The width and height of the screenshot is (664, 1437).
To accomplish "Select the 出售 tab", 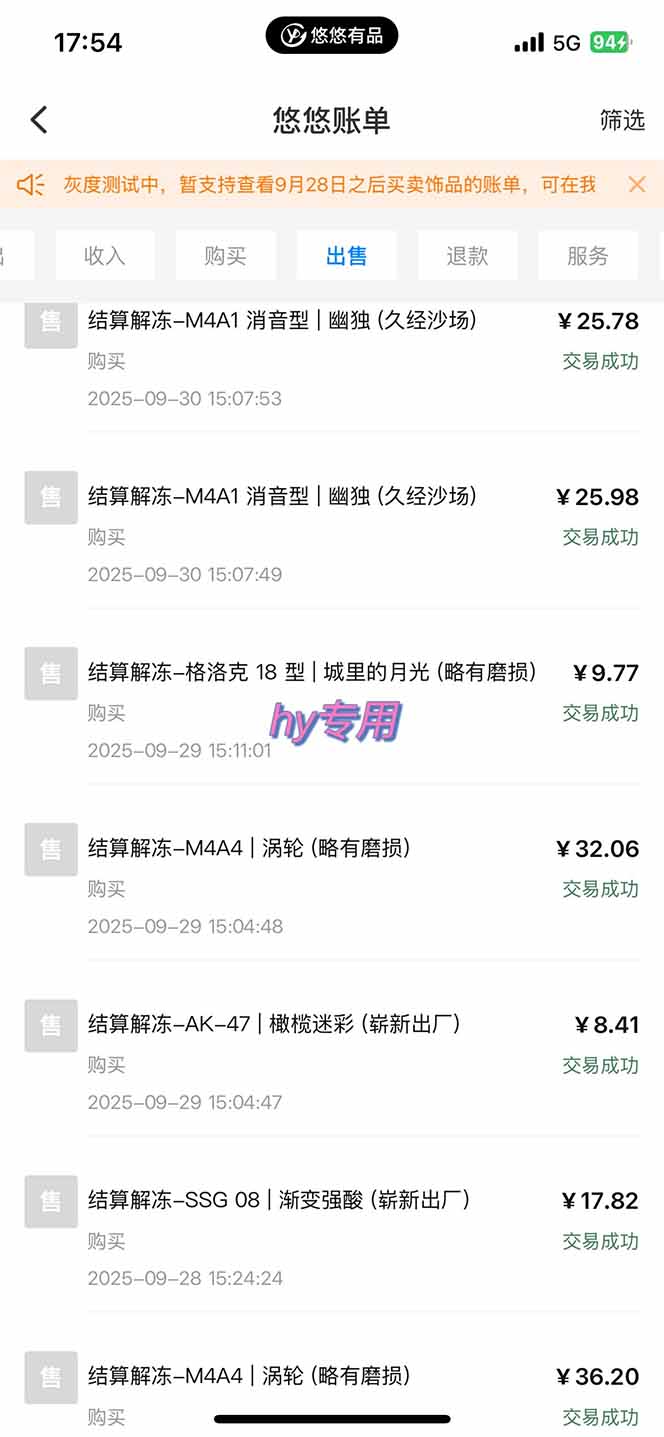I will pos(346,256).
